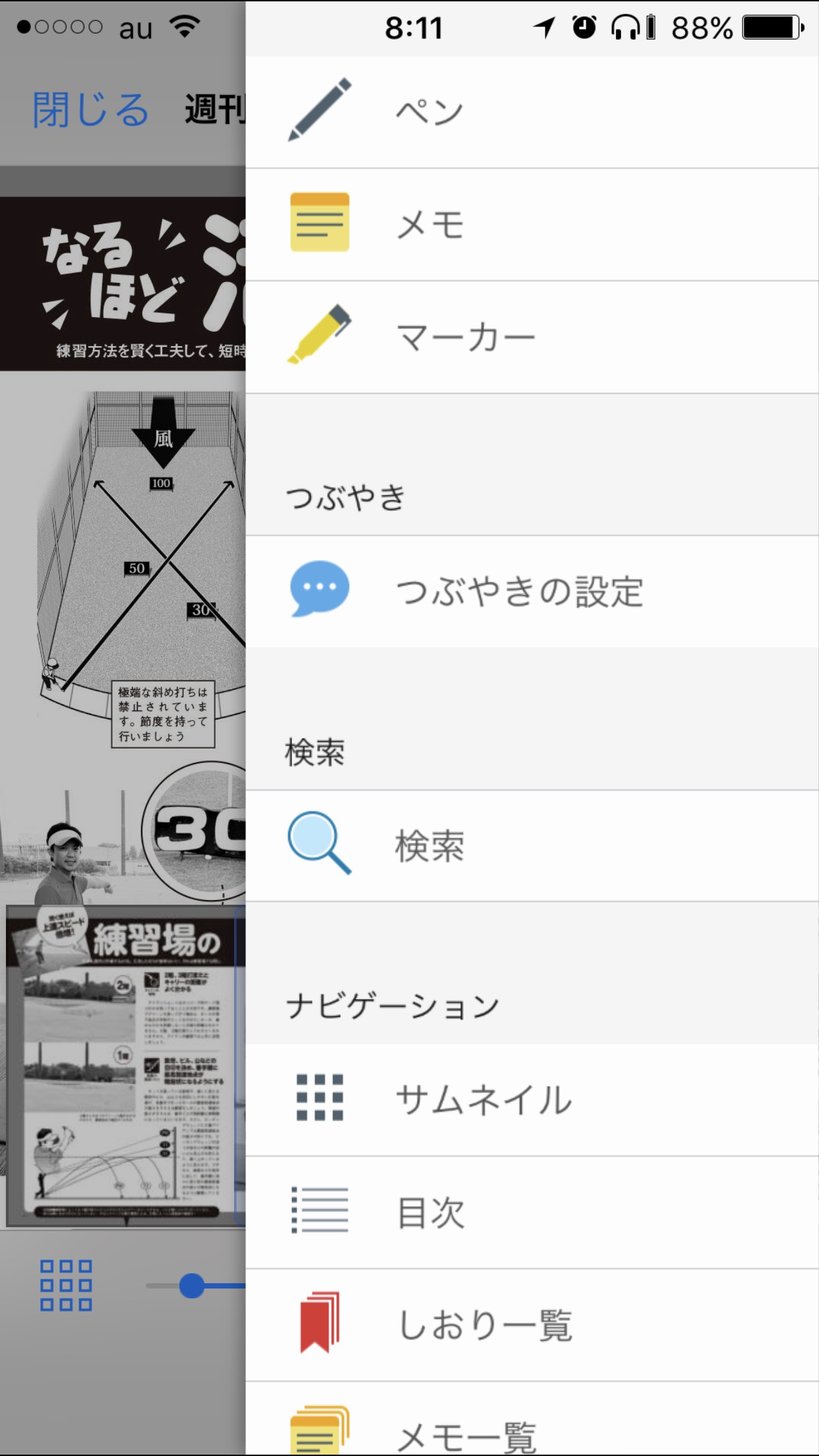Tap the page slider handle
The height and width of the screenshot is (1456, 819).
[x=192, y=1285]
